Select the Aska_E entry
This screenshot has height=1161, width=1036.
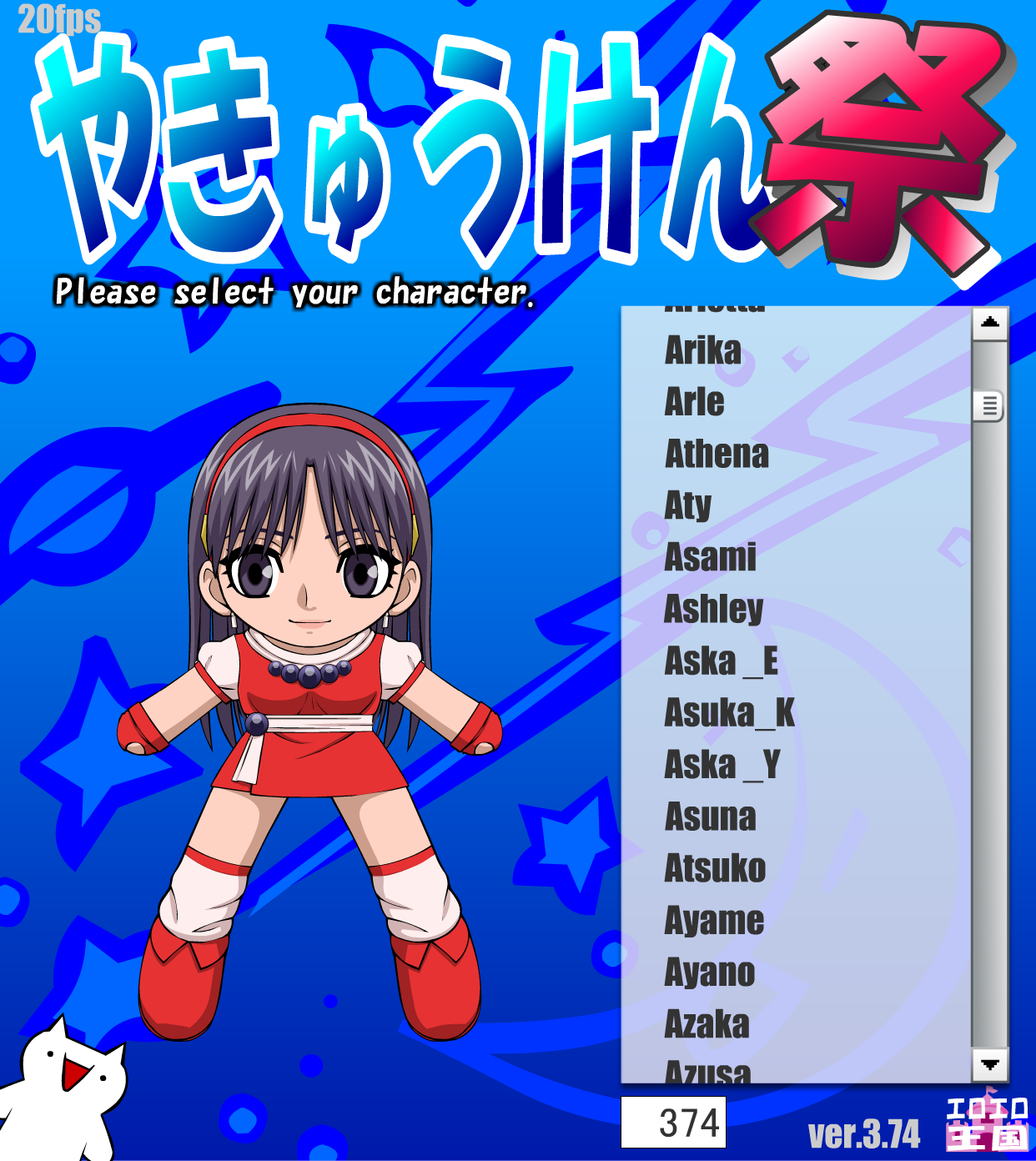[721, 661]
